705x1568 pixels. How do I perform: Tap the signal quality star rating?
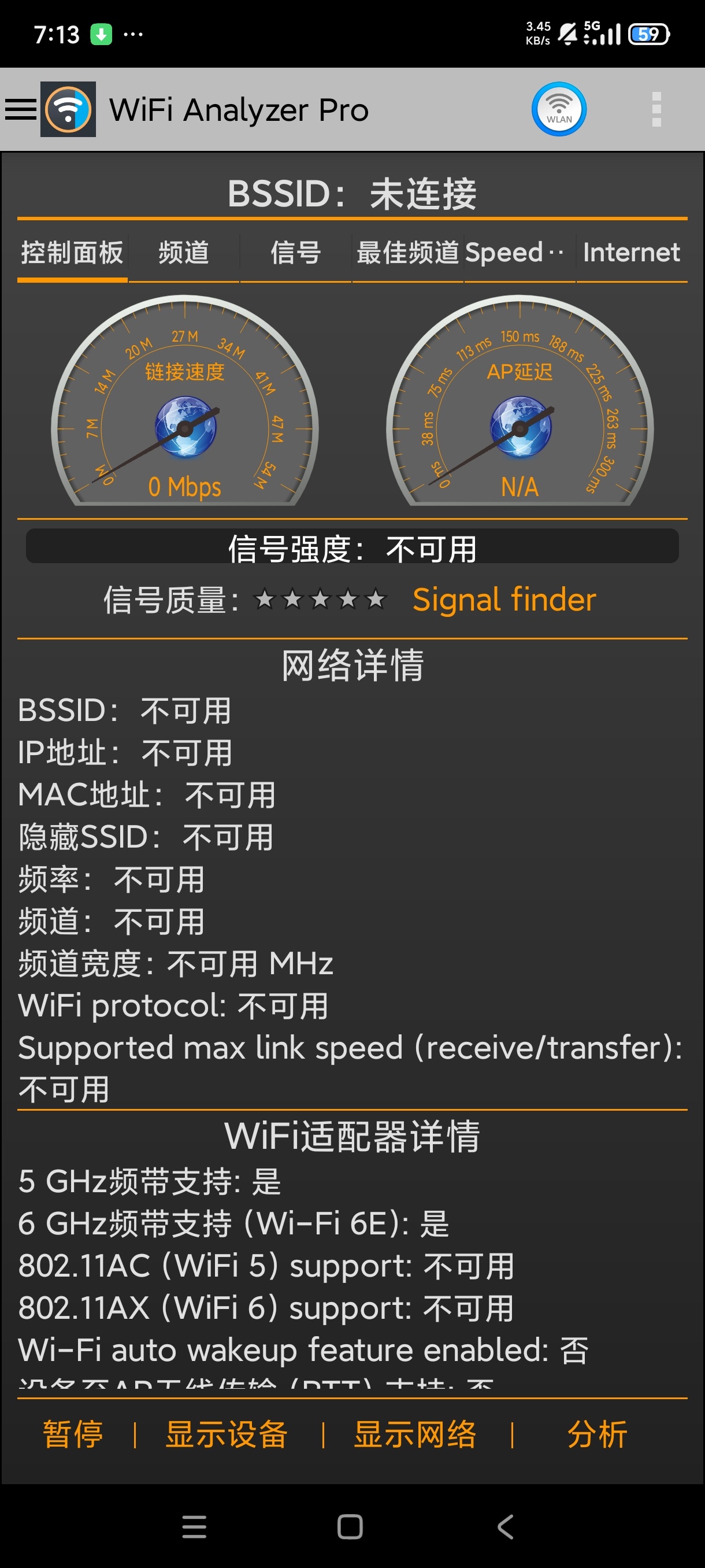pos(320,600)
